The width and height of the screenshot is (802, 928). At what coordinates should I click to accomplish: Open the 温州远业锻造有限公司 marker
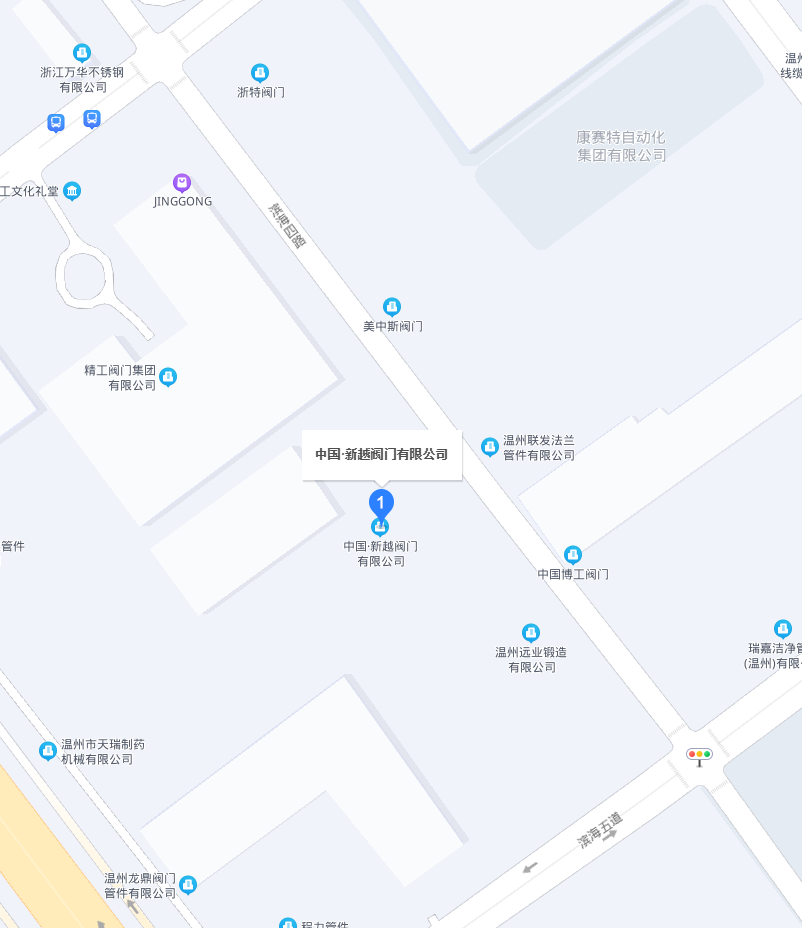[x=531, y=632]
